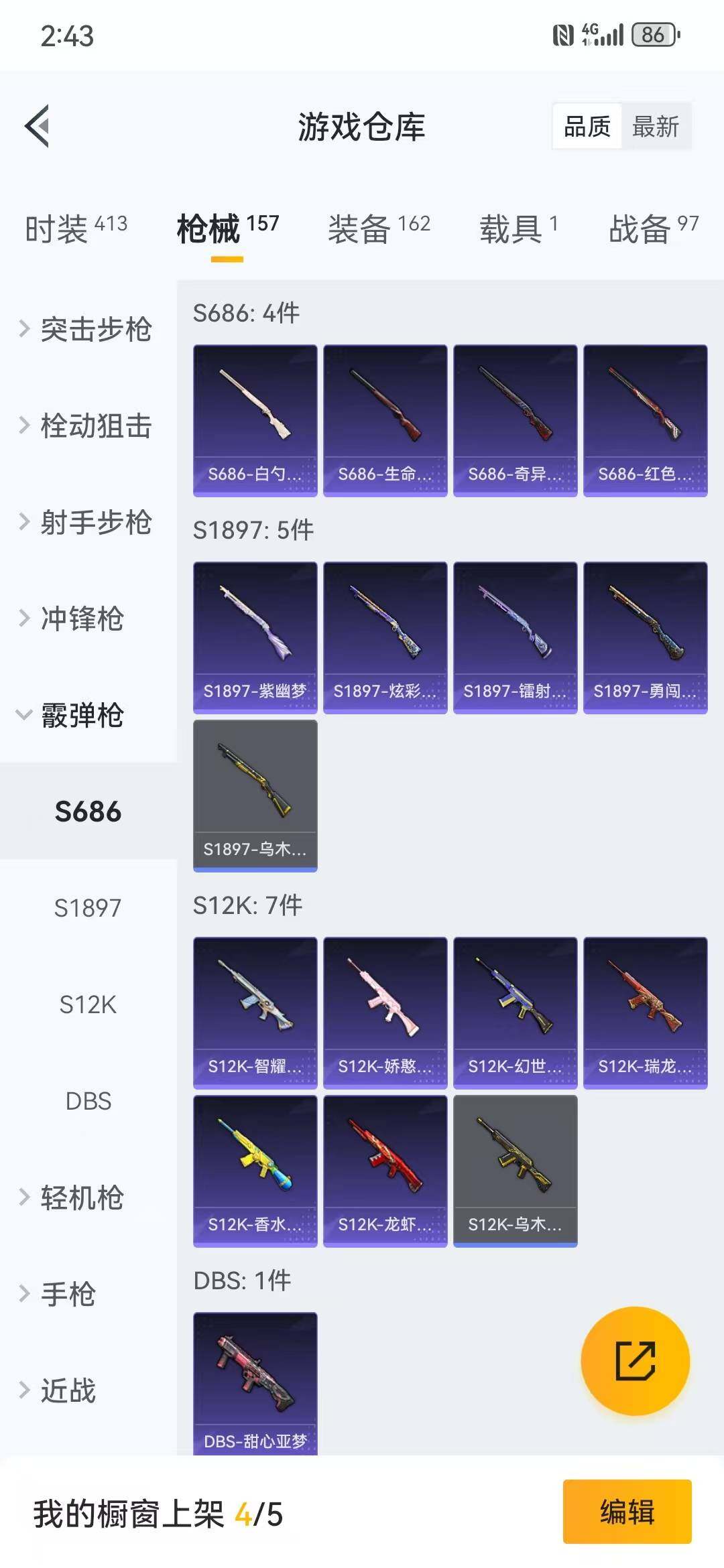Open the 载具 tab
The image size is (724, 1568).
[518, 229]
